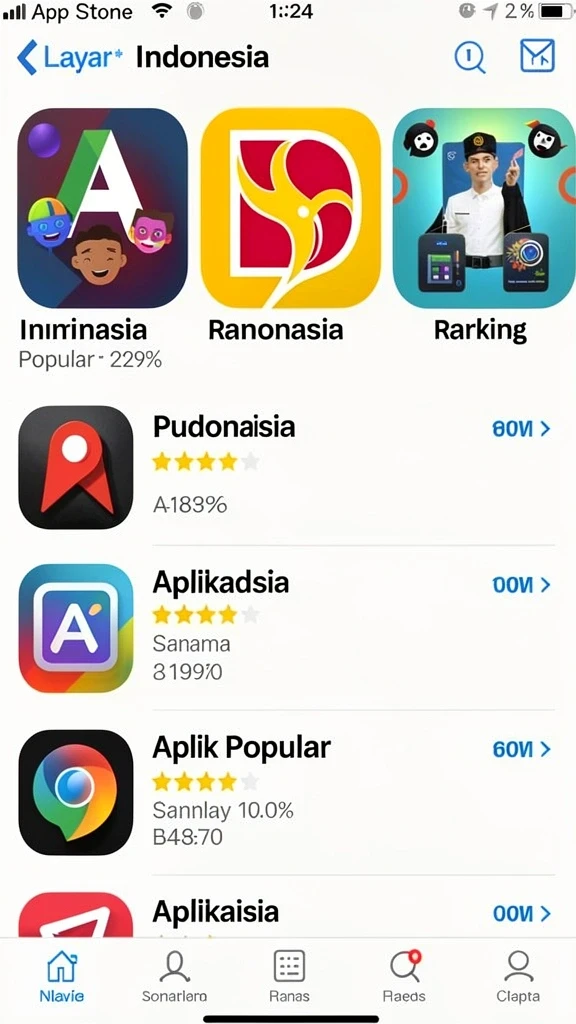Tap the get button beside Aplik Popular
The image size is (576, 1024).
pos(521,749)
